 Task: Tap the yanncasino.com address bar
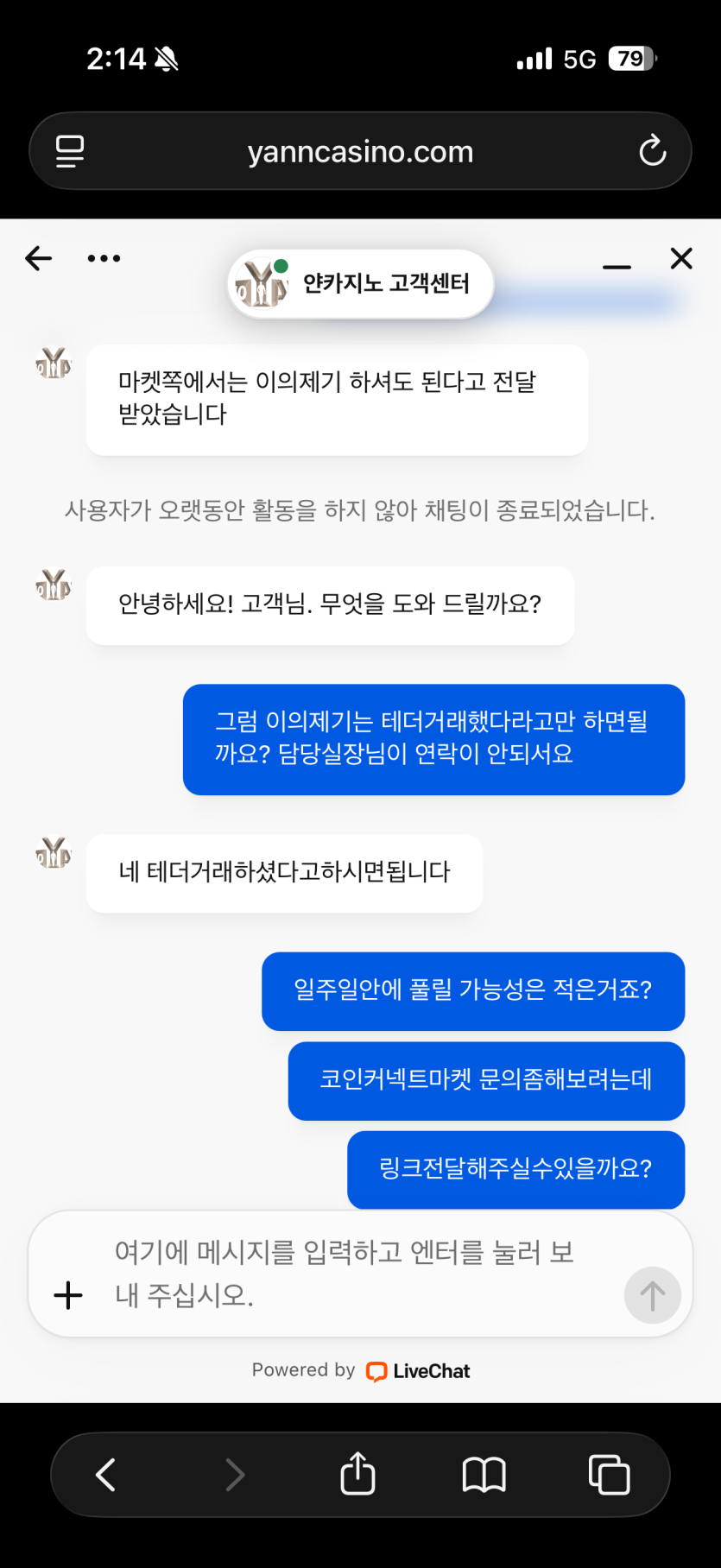coord(360,152)
